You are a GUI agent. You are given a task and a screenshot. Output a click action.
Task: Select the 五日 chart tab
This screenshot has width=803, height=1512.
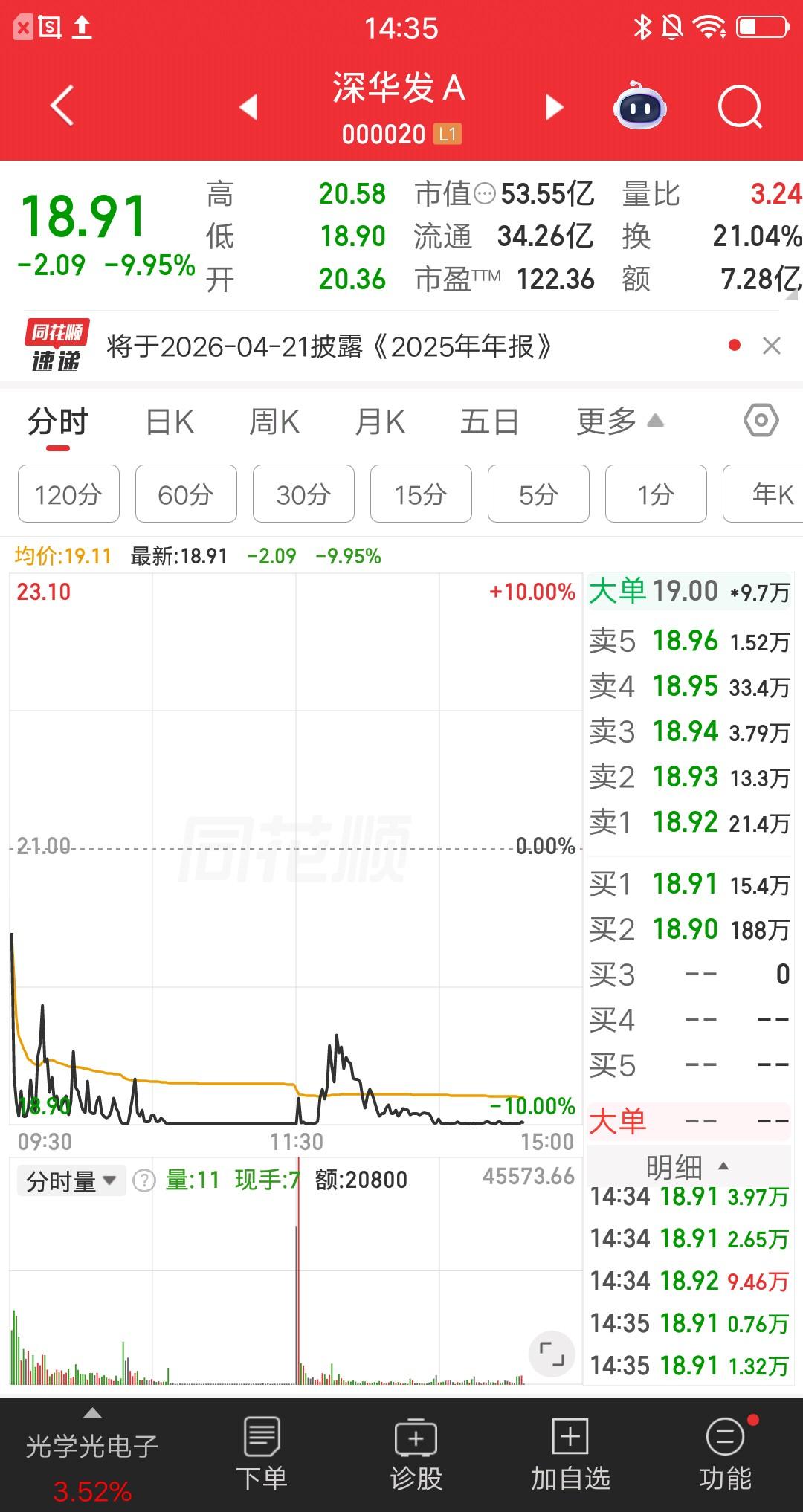[488, 421]
